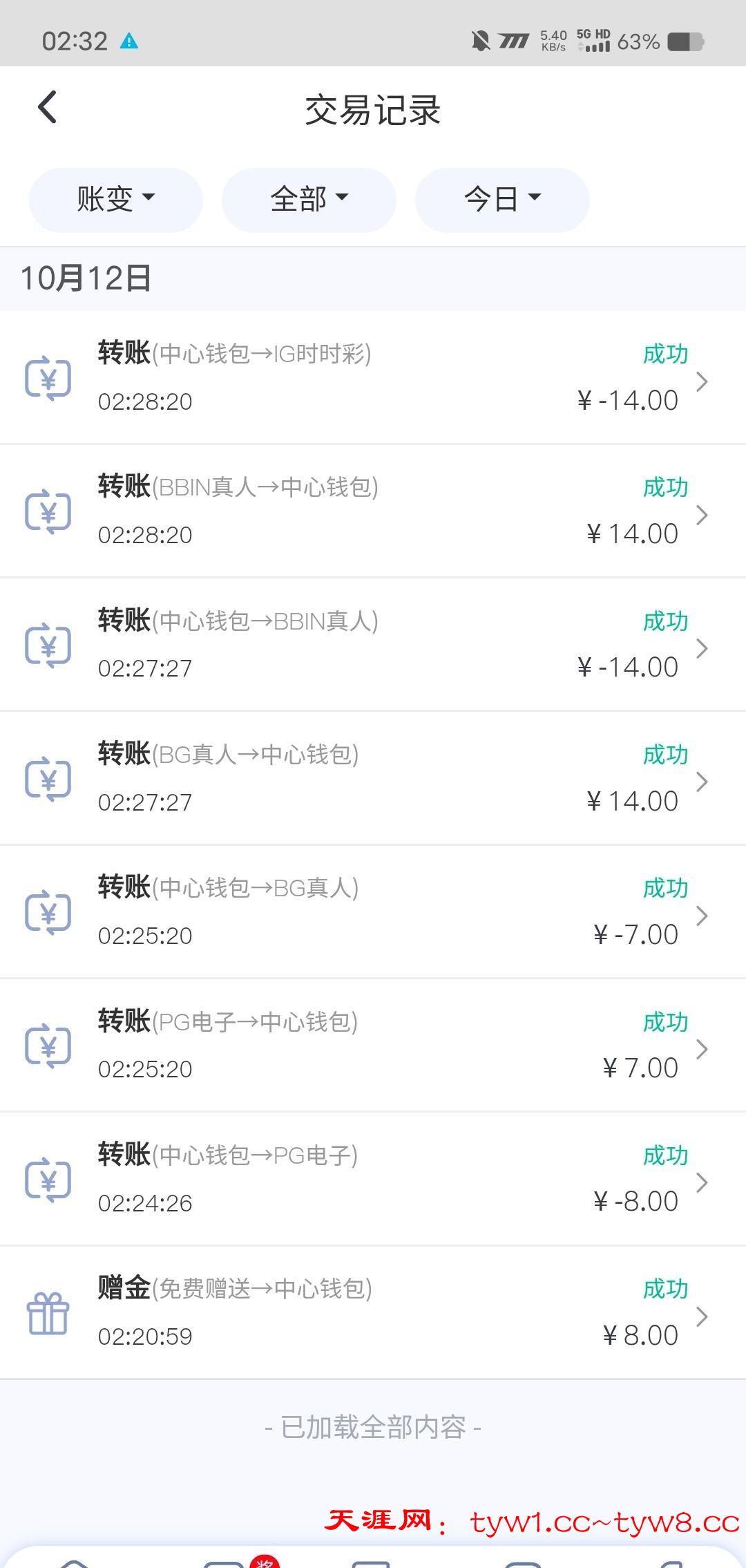
Task: Open the 全部 type dropdown
Action: pos(309,200)
